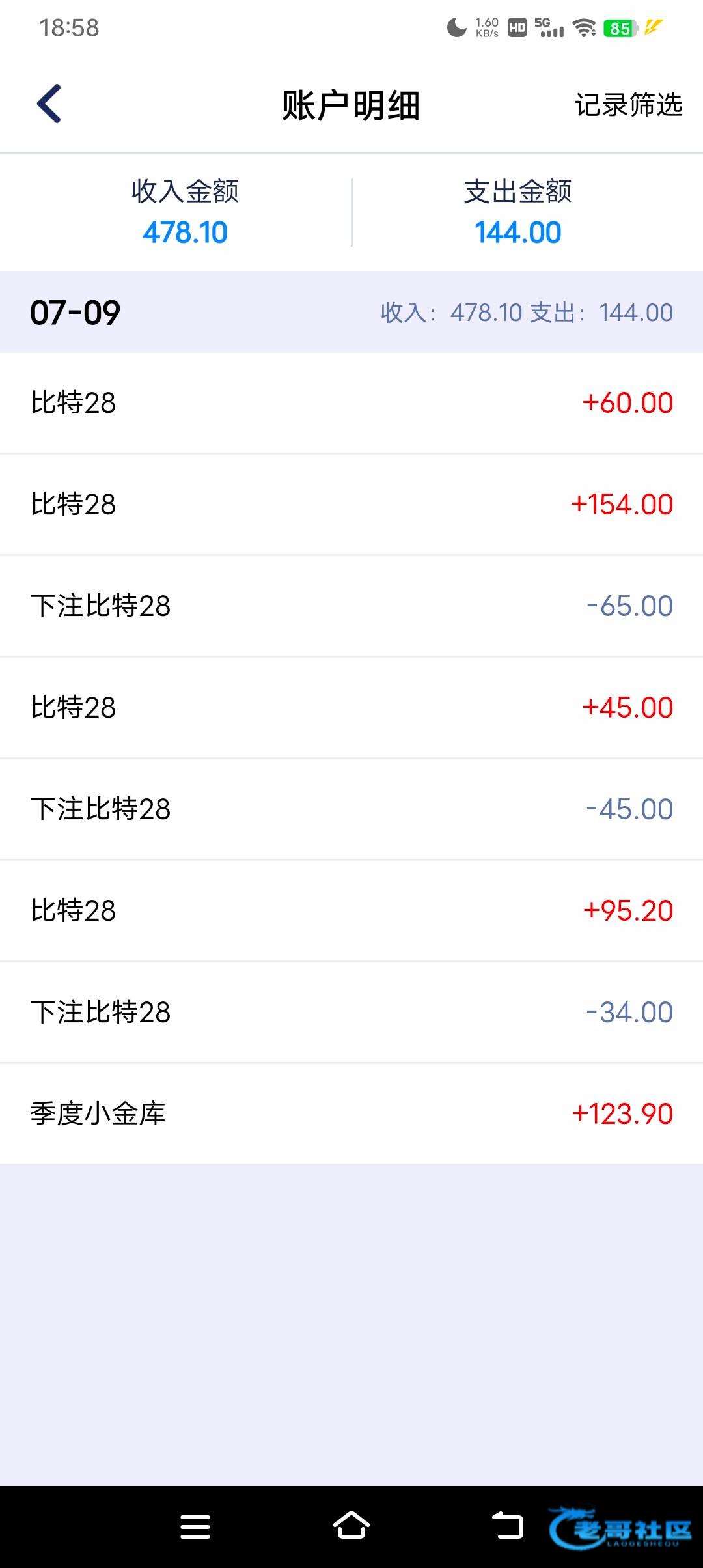The image size is (703, 1568).
Task: Open recent apps from navigation bar
Action: pos(195,1526)
